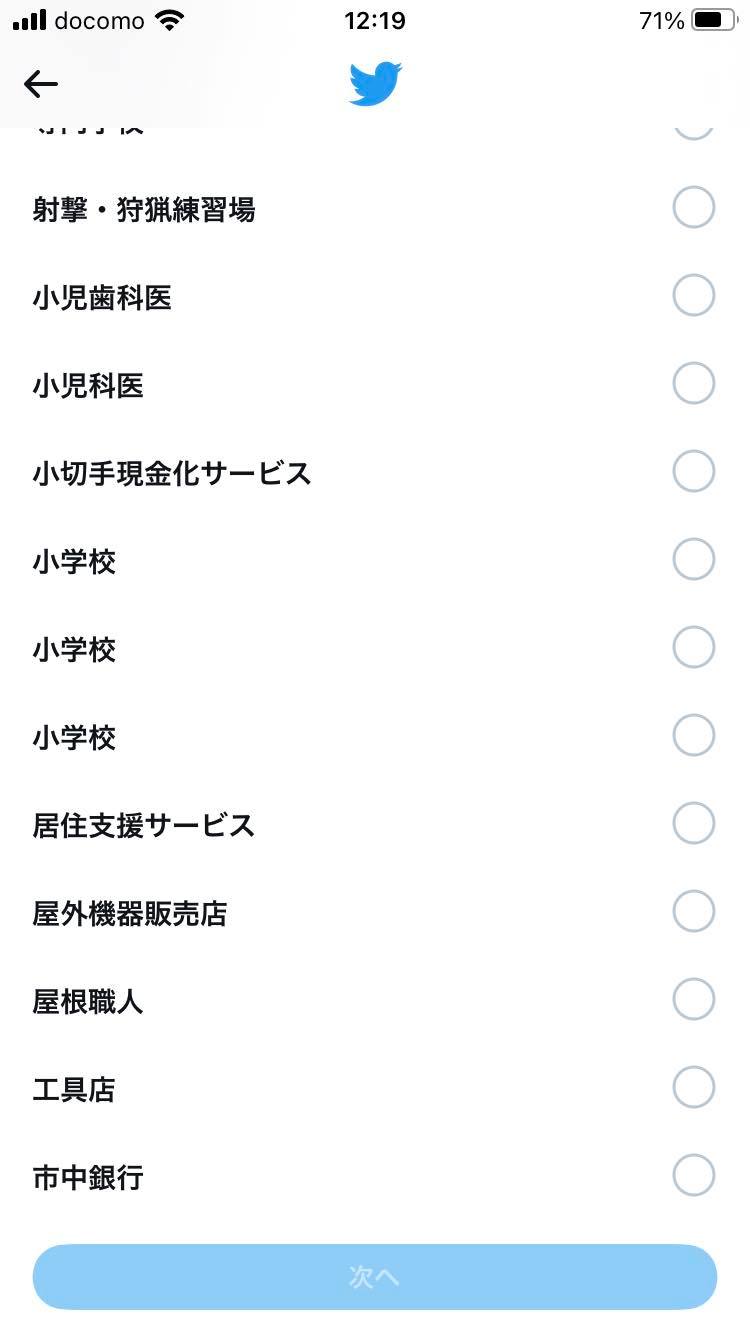The image size is (750, 1334).
Task: Tap the 次へ button to continue
Action: pyautogui.click(x=375, y=1277)
